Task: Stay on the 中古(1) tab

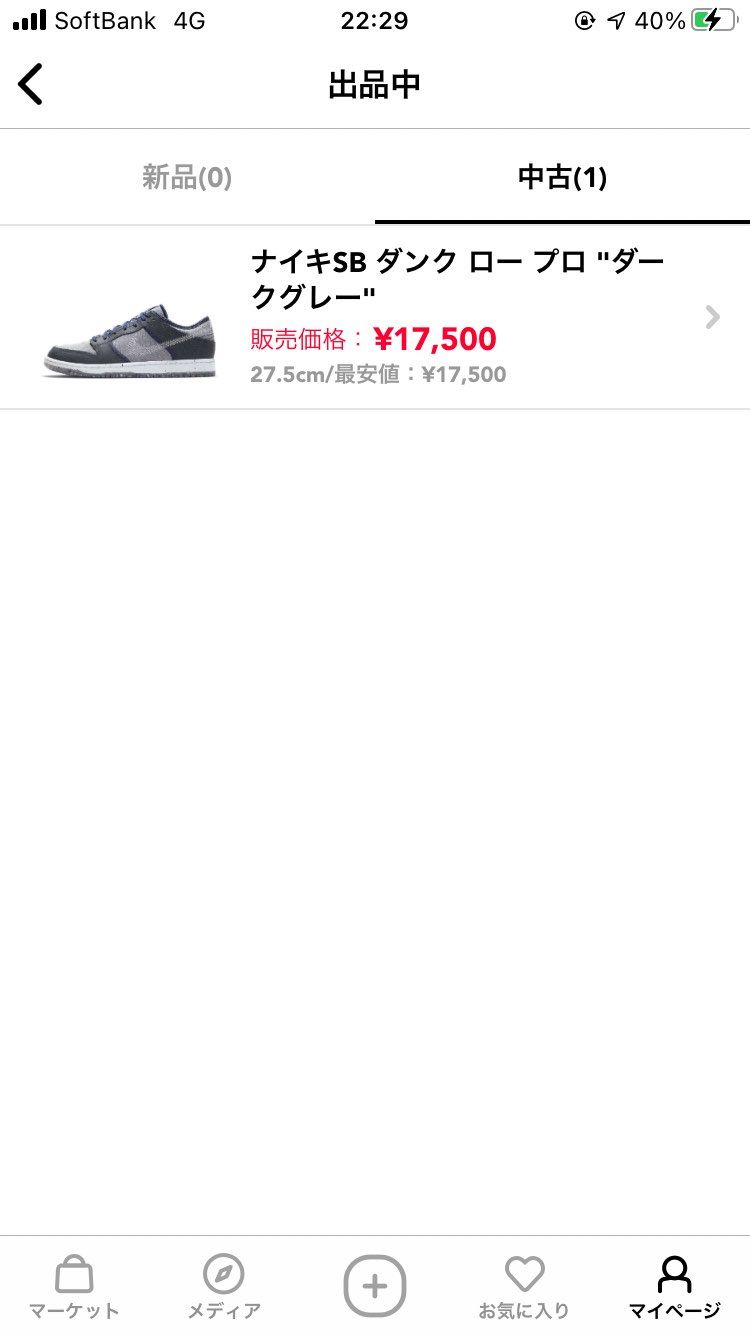Action: pyautogui.click(x=562, y=177)
